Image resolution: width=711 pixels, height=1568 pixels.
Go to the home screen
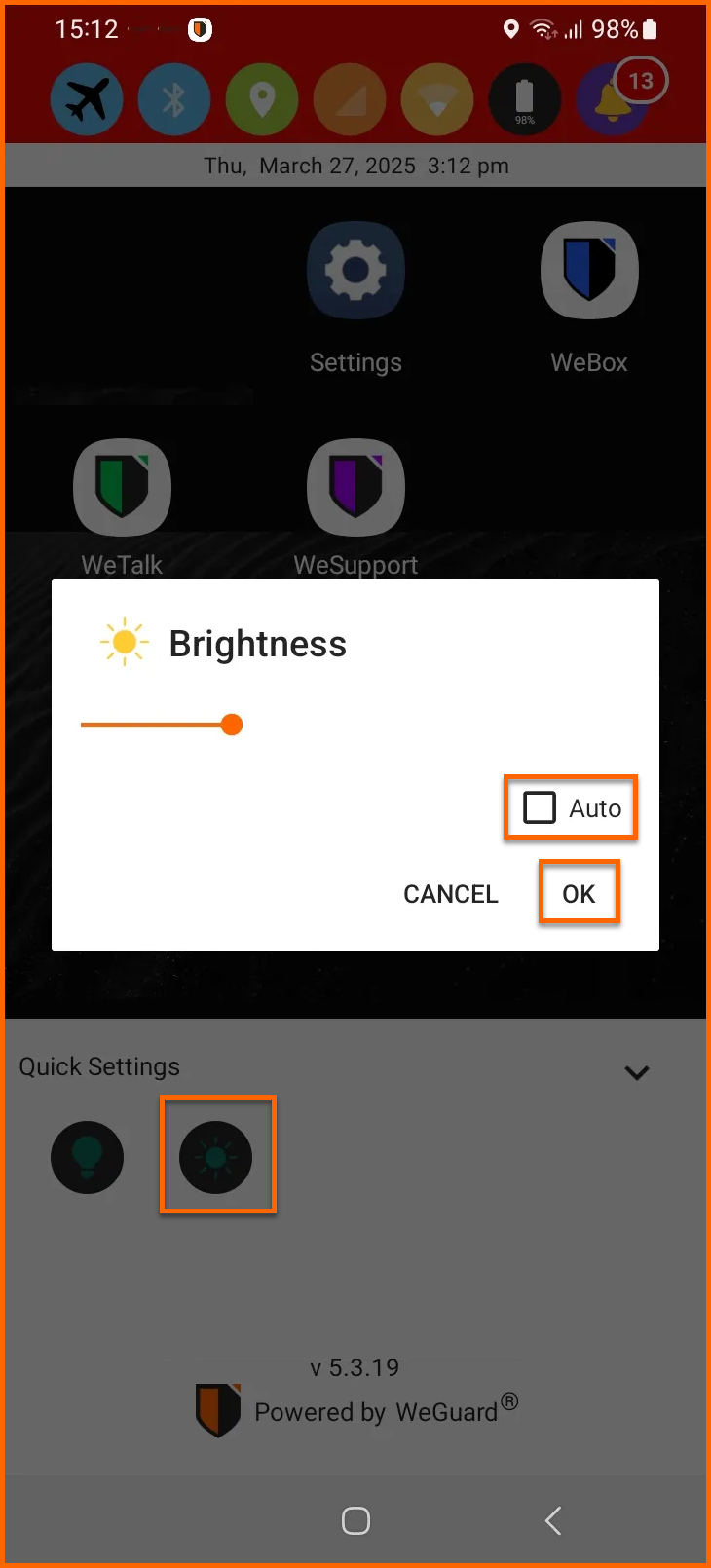[x=355, y=1520]
